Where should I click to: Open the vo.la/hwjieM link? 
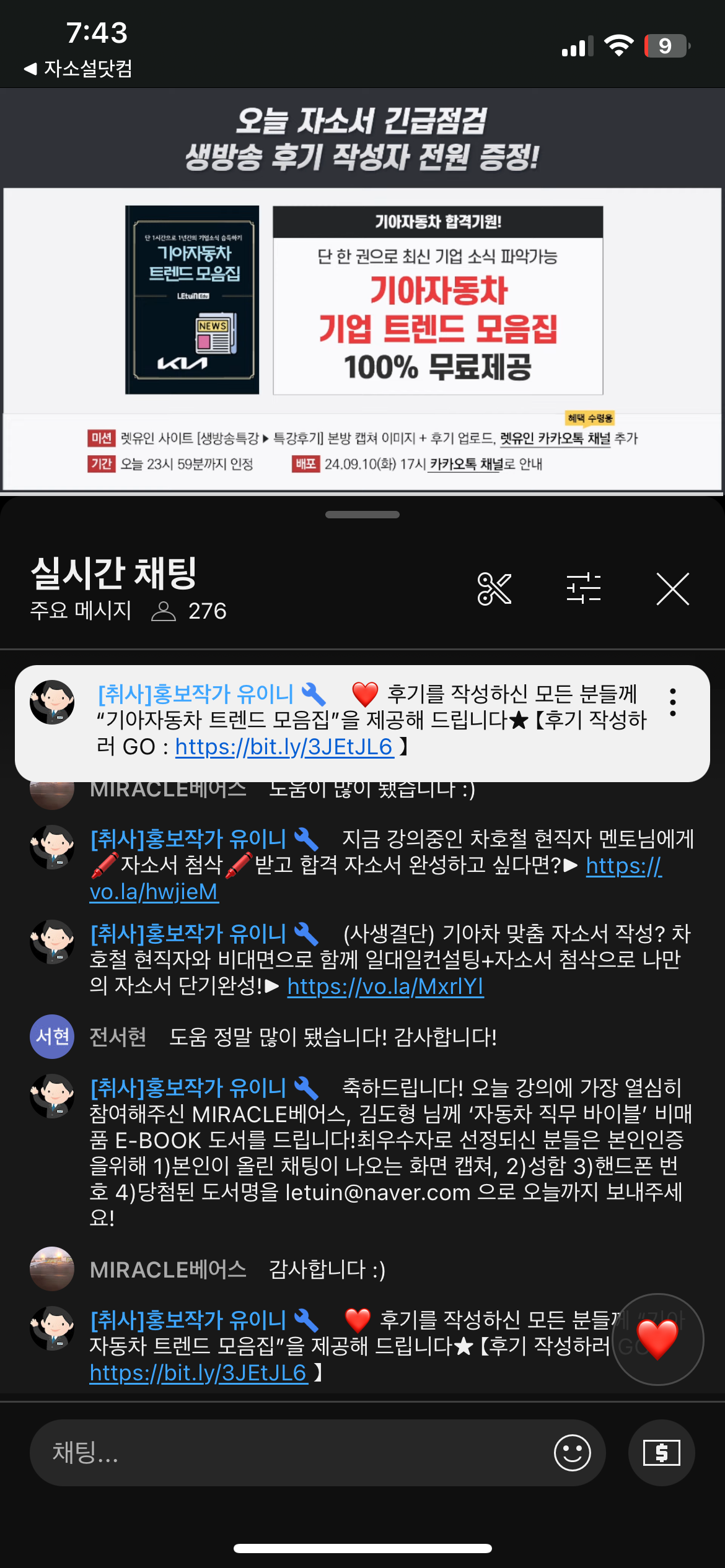(376, 879)
